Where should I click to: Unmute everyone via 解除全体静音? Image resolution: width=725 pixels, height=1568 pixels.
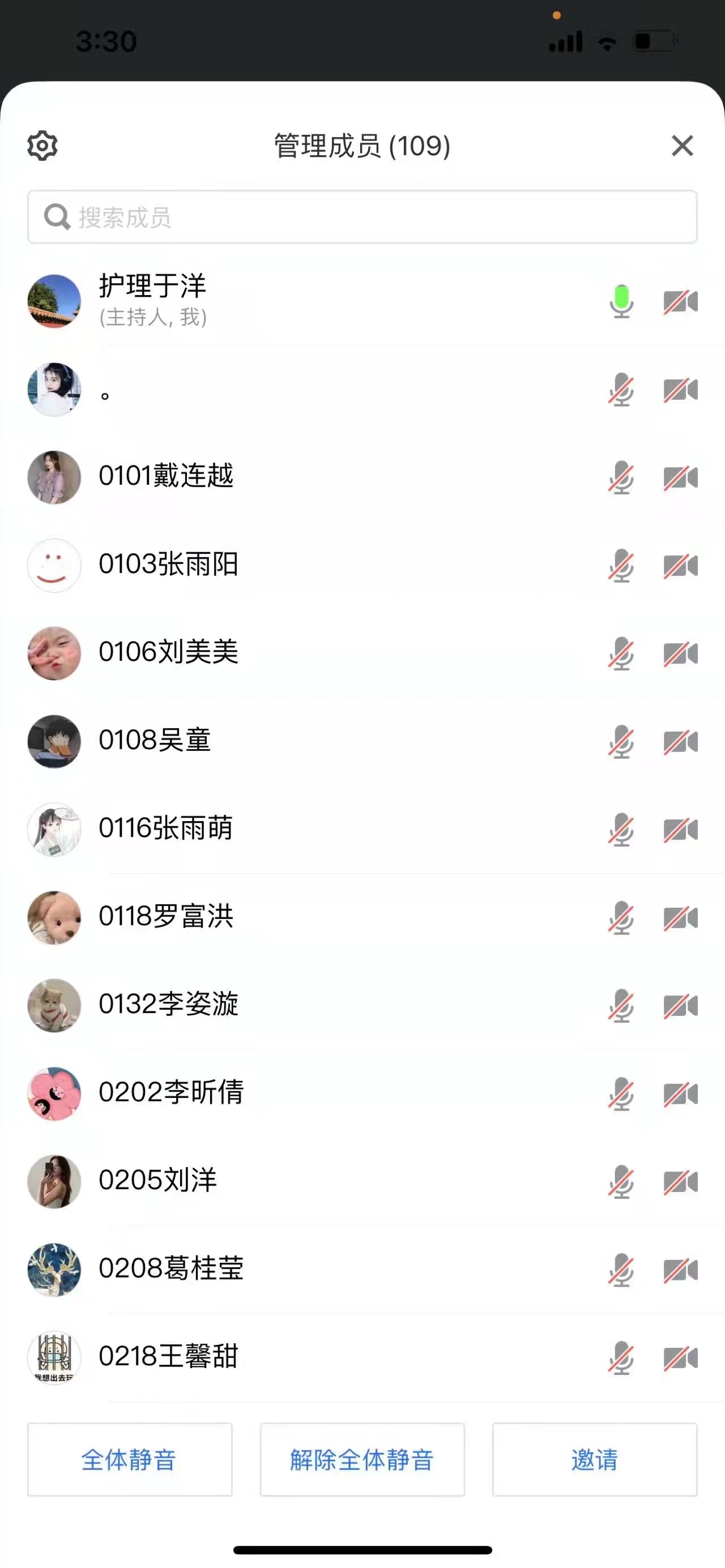pyautogui.click(x=362, y=1459)
